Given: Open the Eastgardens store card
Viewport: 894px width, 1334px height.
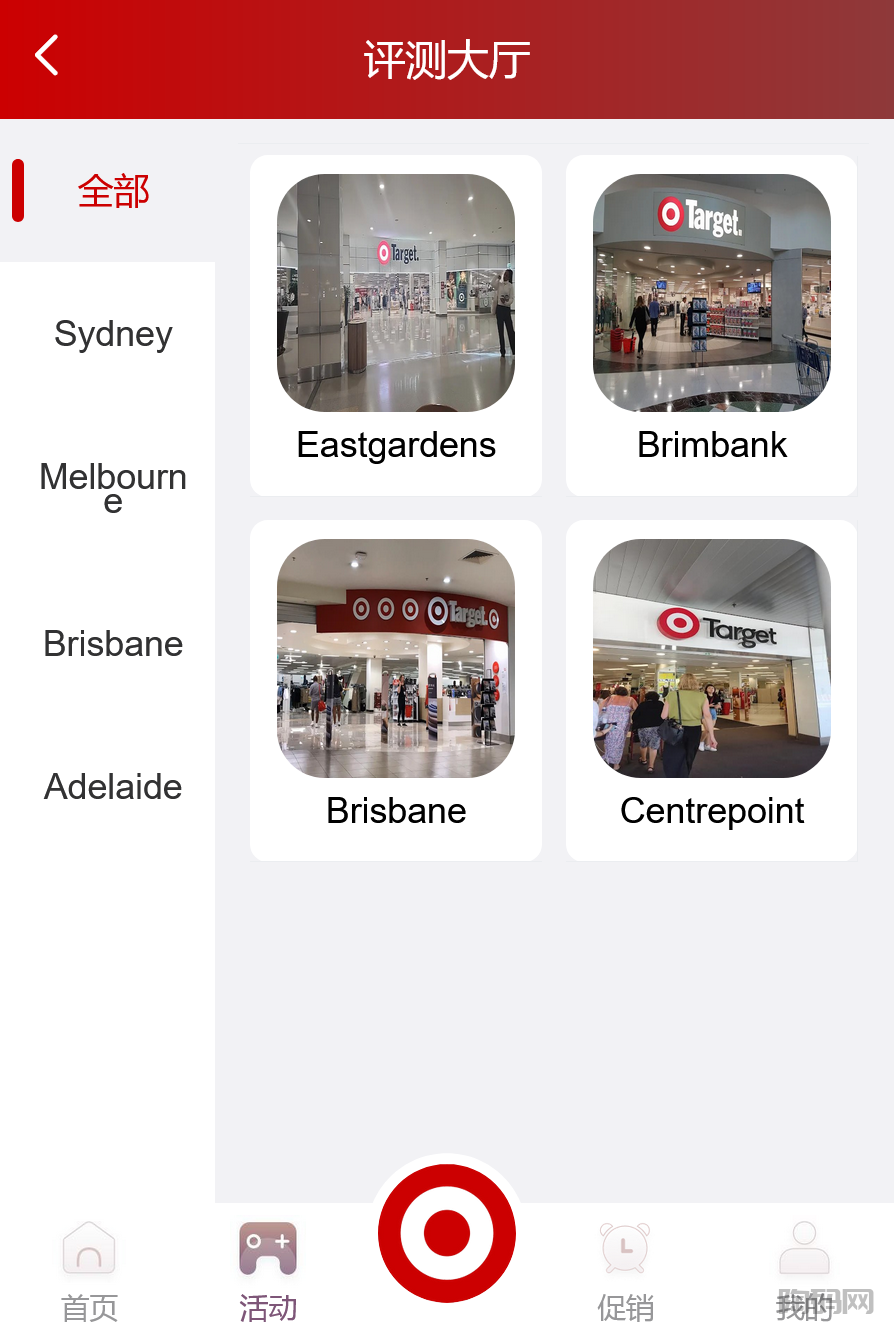Looking at the screenshot, I should [396, 325].
